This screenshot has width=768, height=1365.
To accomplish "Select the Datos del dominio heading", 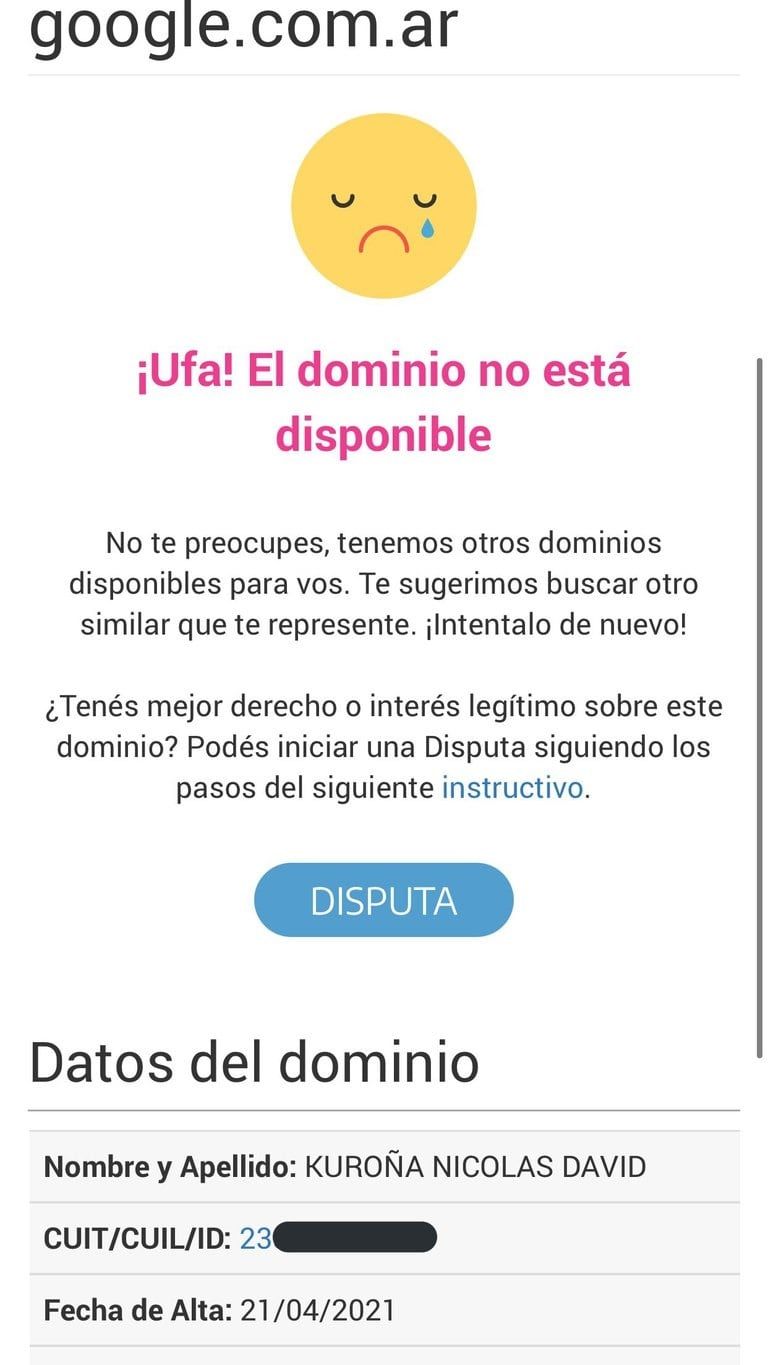I will coord(255,1063).
